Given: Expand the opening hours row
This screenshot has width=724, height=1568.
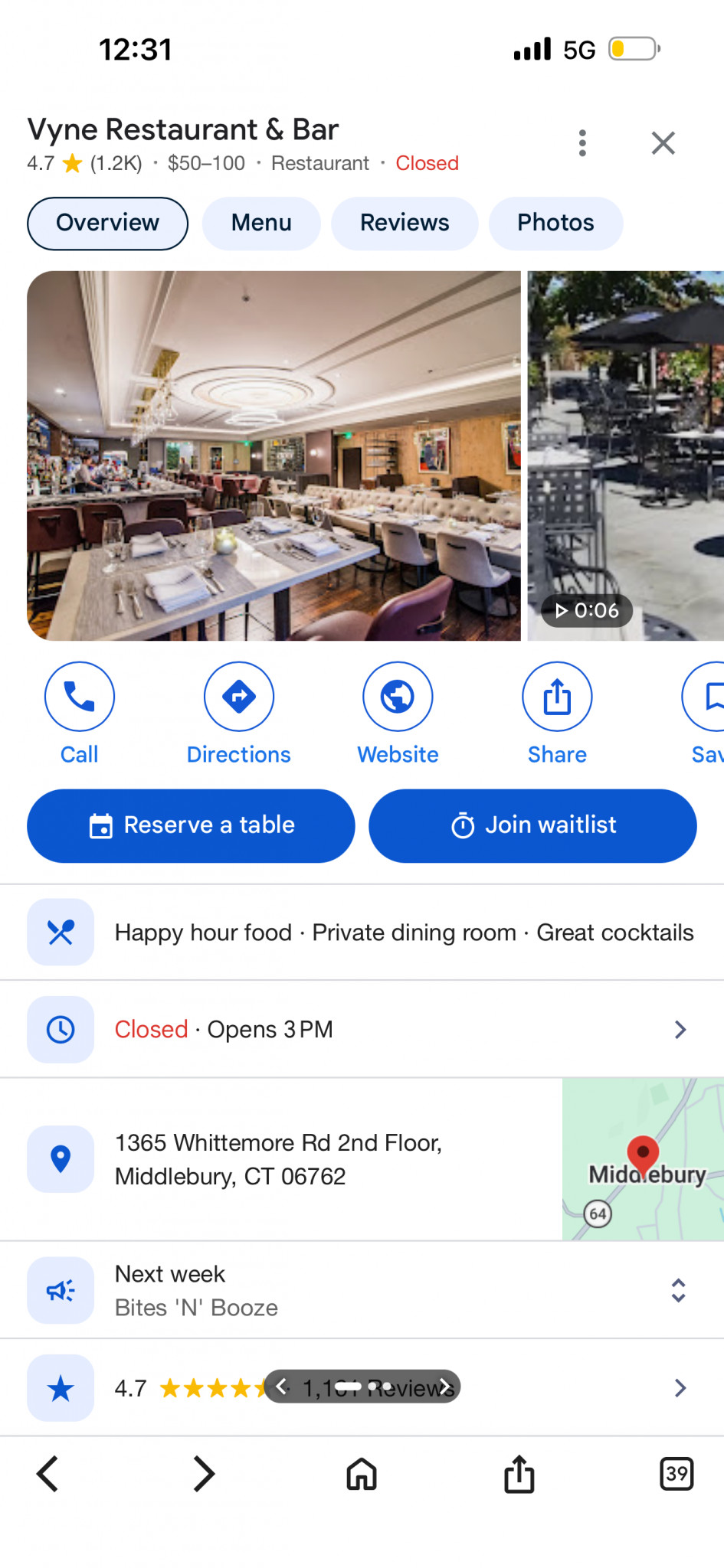Looking at the screenshot, I should point(679,1029).
